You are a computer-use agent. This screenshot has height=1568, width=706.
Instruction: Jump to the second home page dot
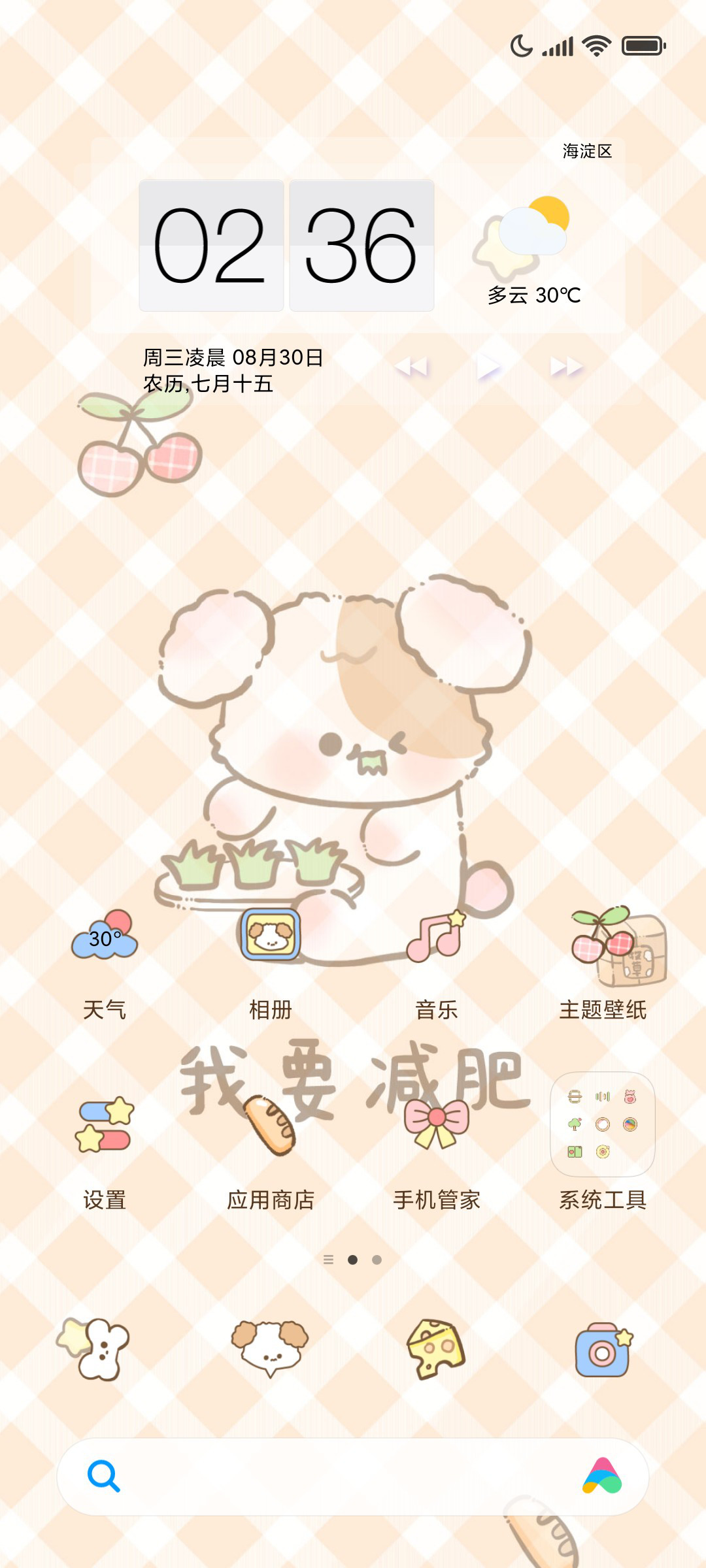(377, 1260)
